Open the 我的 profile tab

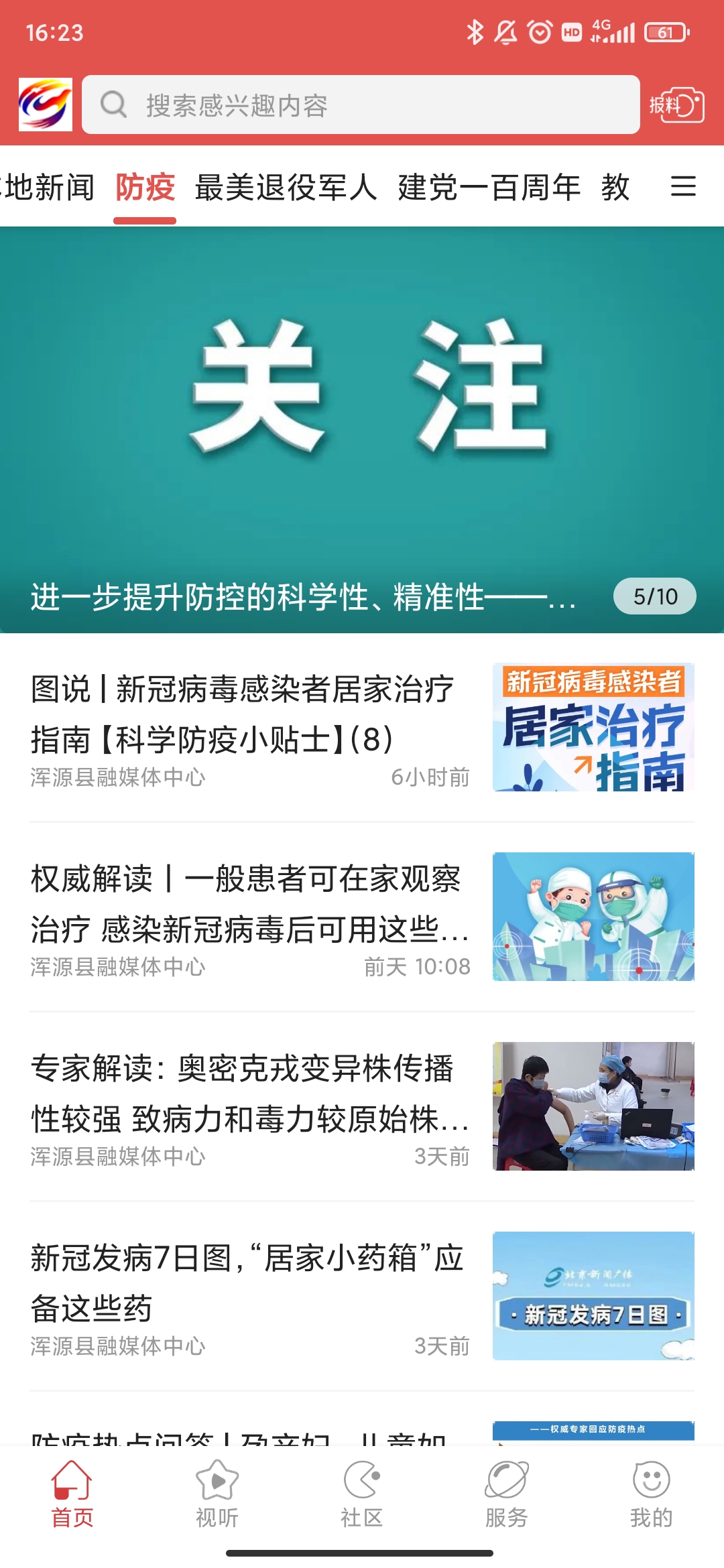click(651, 1493)
